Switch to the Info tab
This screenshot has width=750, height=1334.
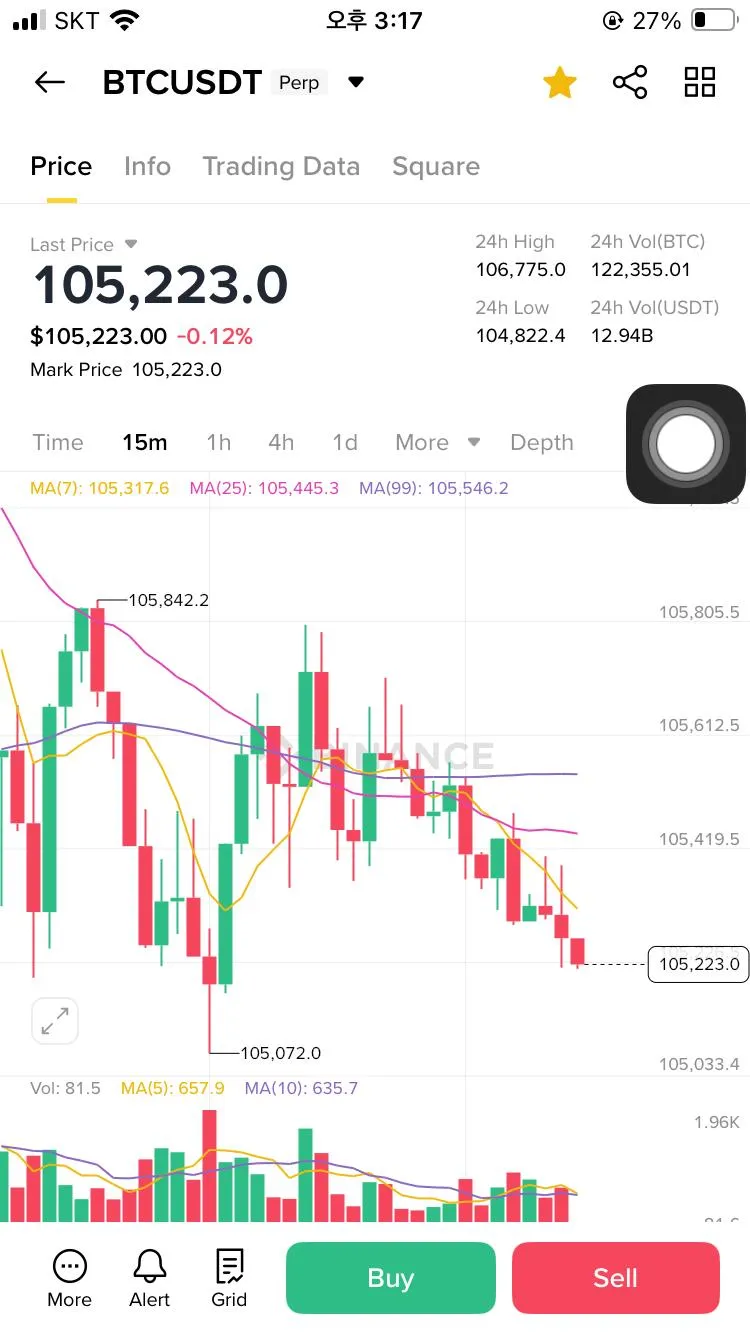(x=147, y=166)
